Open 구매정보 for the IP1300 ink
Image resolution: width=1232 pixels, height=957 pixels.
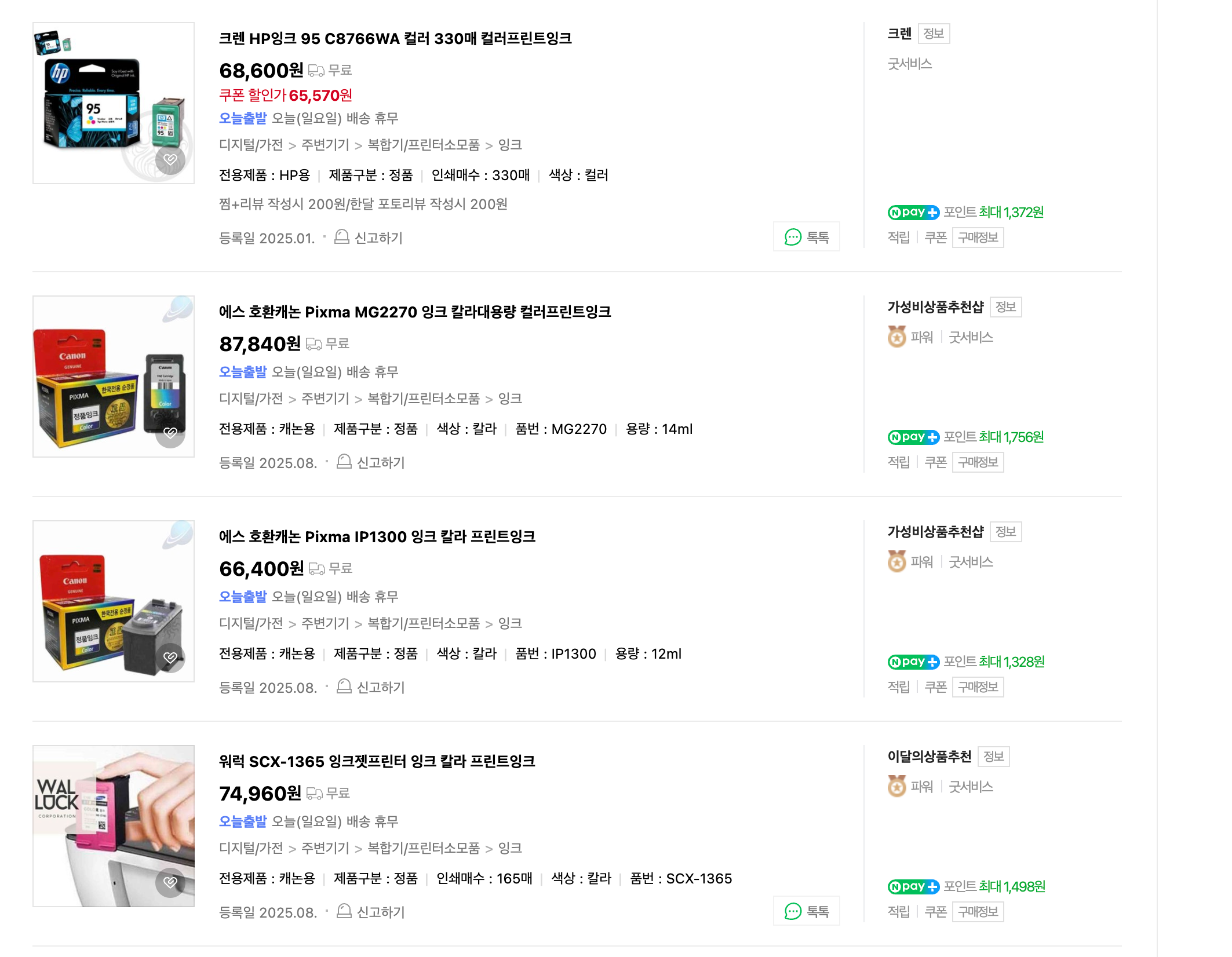pos(978,687)
